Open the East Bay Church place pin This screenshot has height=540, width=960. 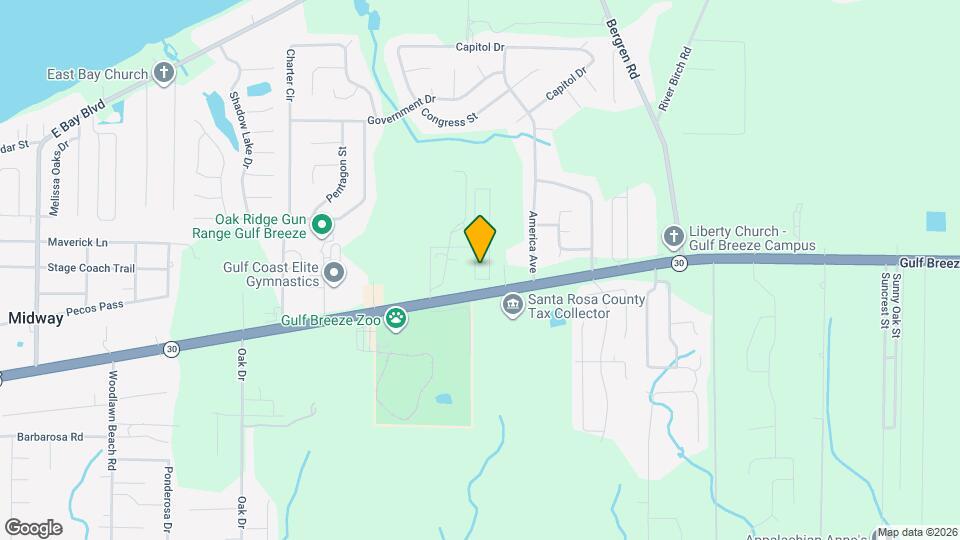(165, 74)
